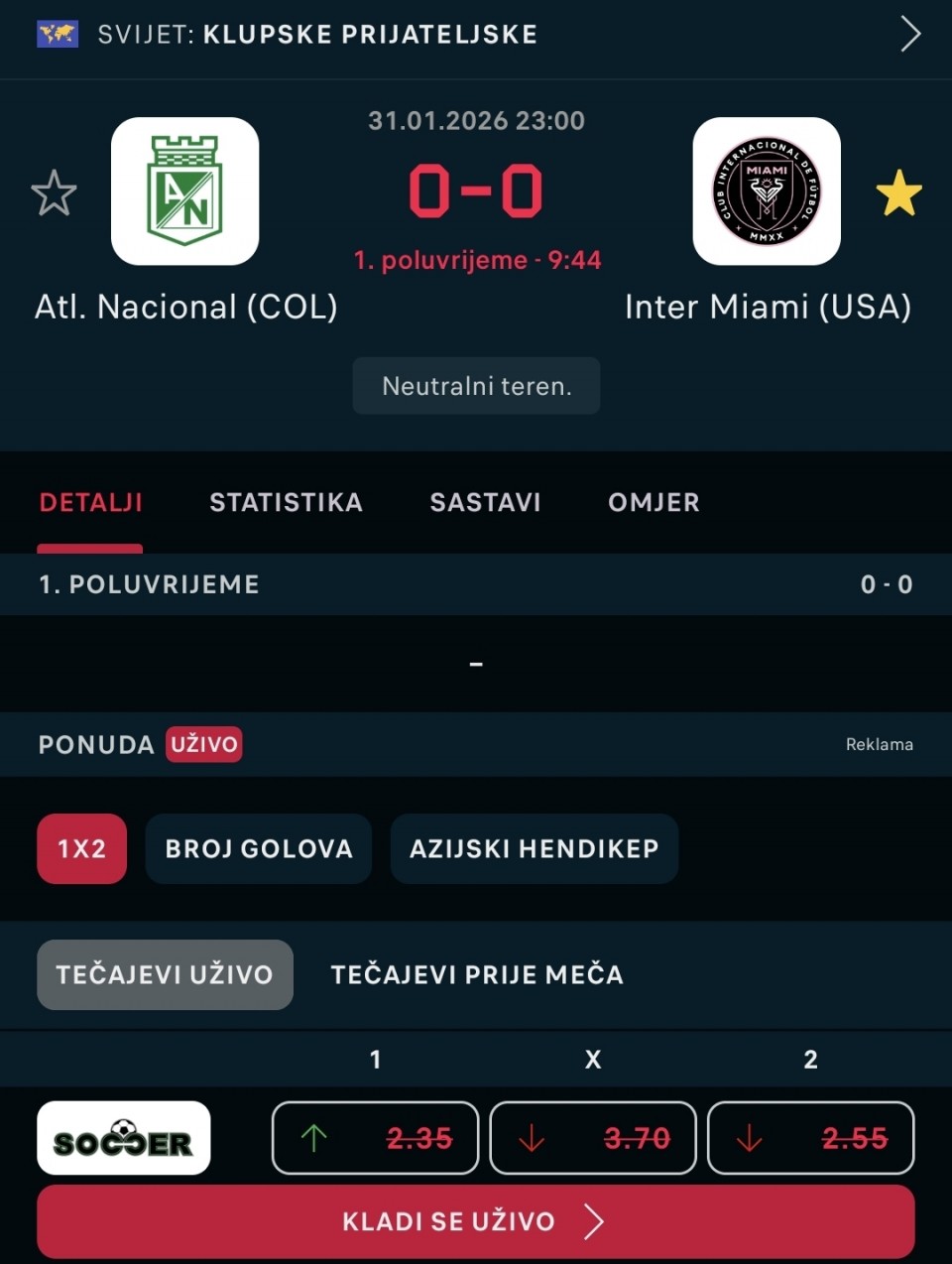Show Azijski hendikep odds
Screen dimensions: 952x1264
click(534, 848)
